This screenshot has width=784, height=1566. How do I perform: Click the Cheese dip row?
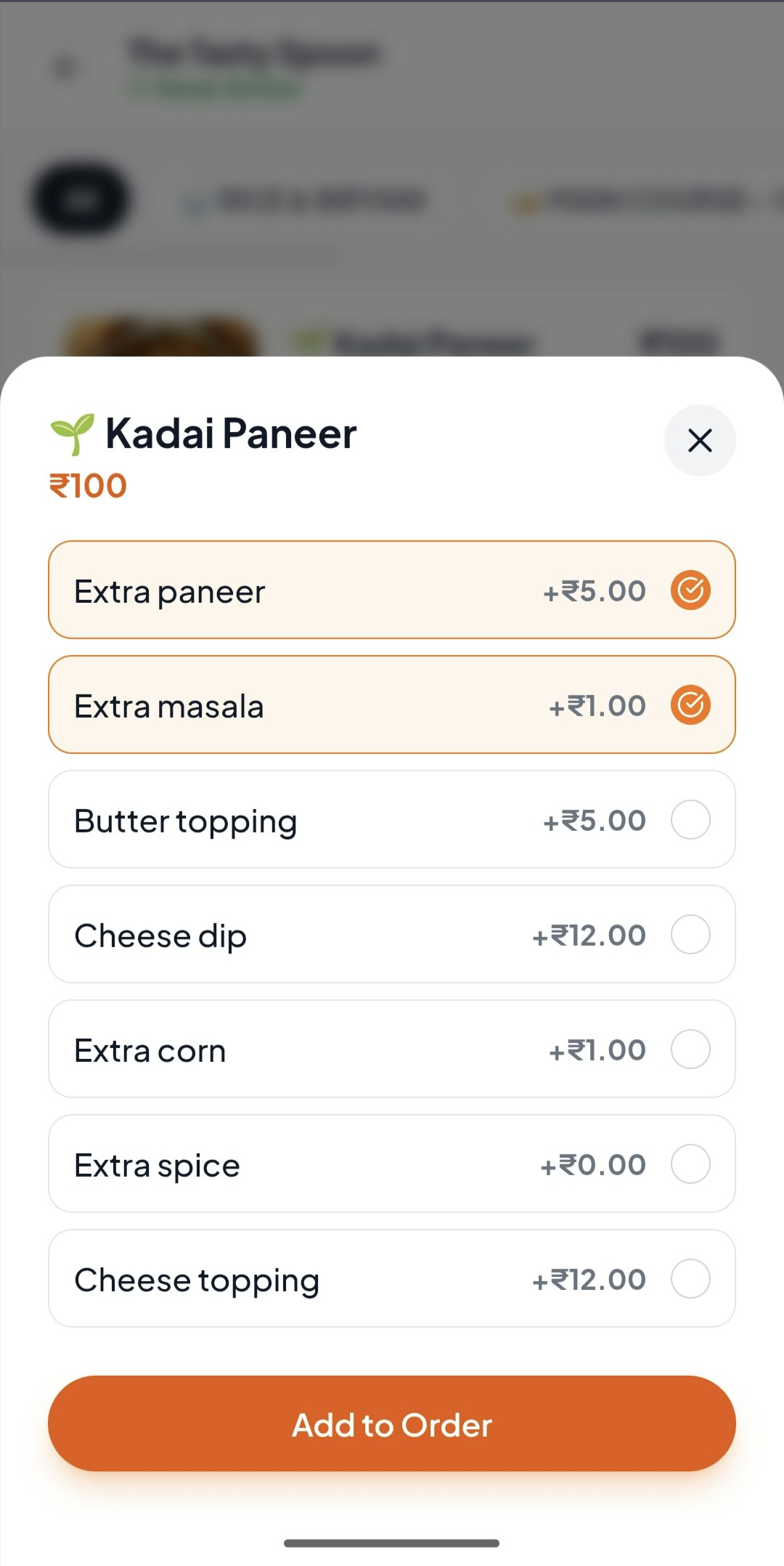tap(392, 934)
